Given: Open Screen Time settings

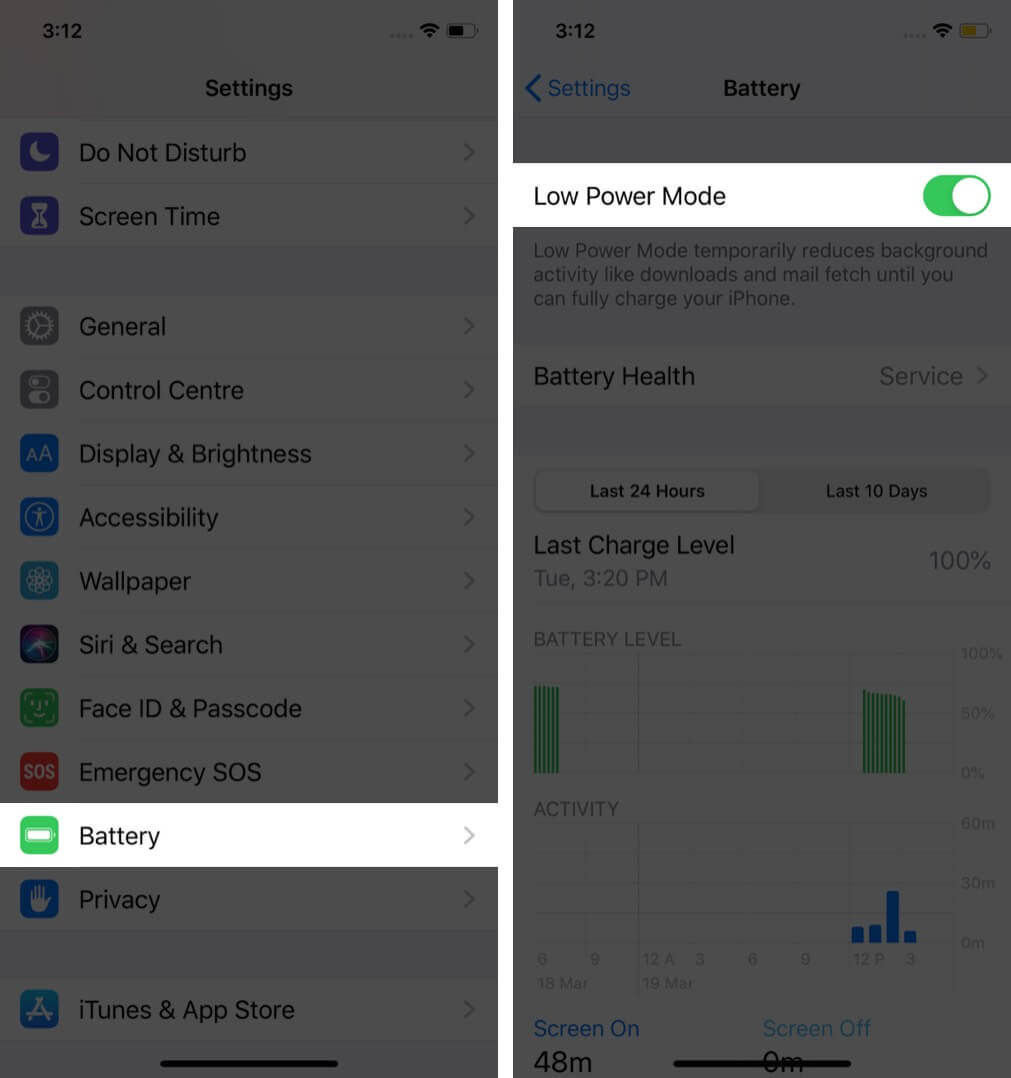Looking at the screenshot, I should (x=248, y=217).
